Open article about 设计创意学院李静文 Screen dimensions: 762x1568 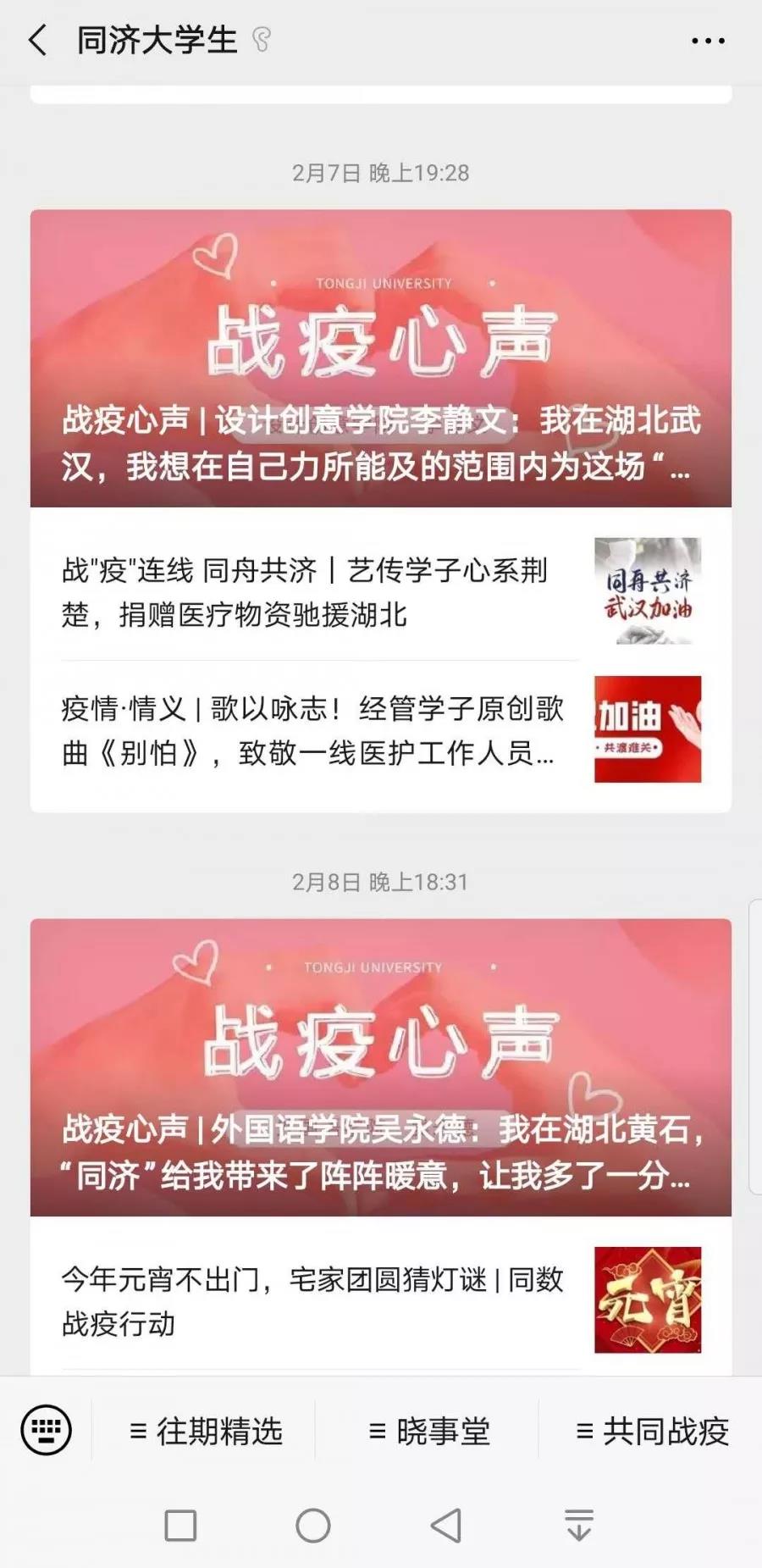[x=381, y=358]
